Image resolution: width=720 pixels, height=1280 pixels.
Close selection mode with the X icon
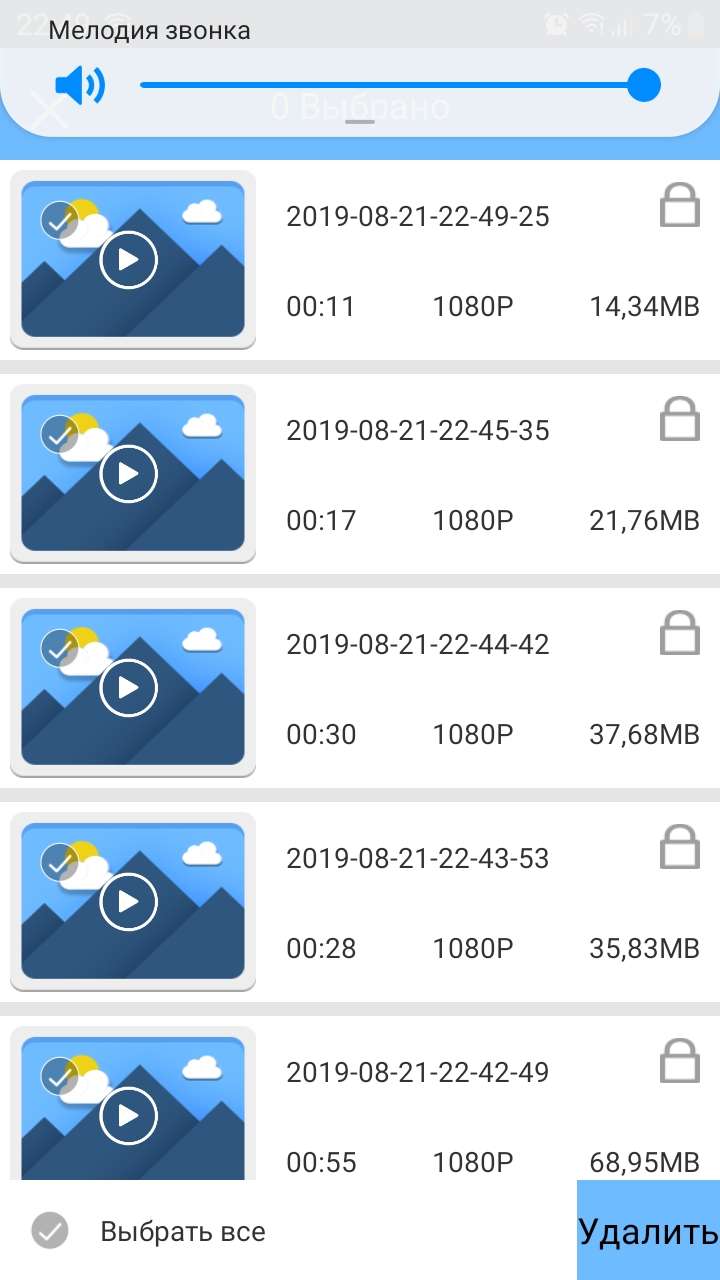[x=50, y=110]
